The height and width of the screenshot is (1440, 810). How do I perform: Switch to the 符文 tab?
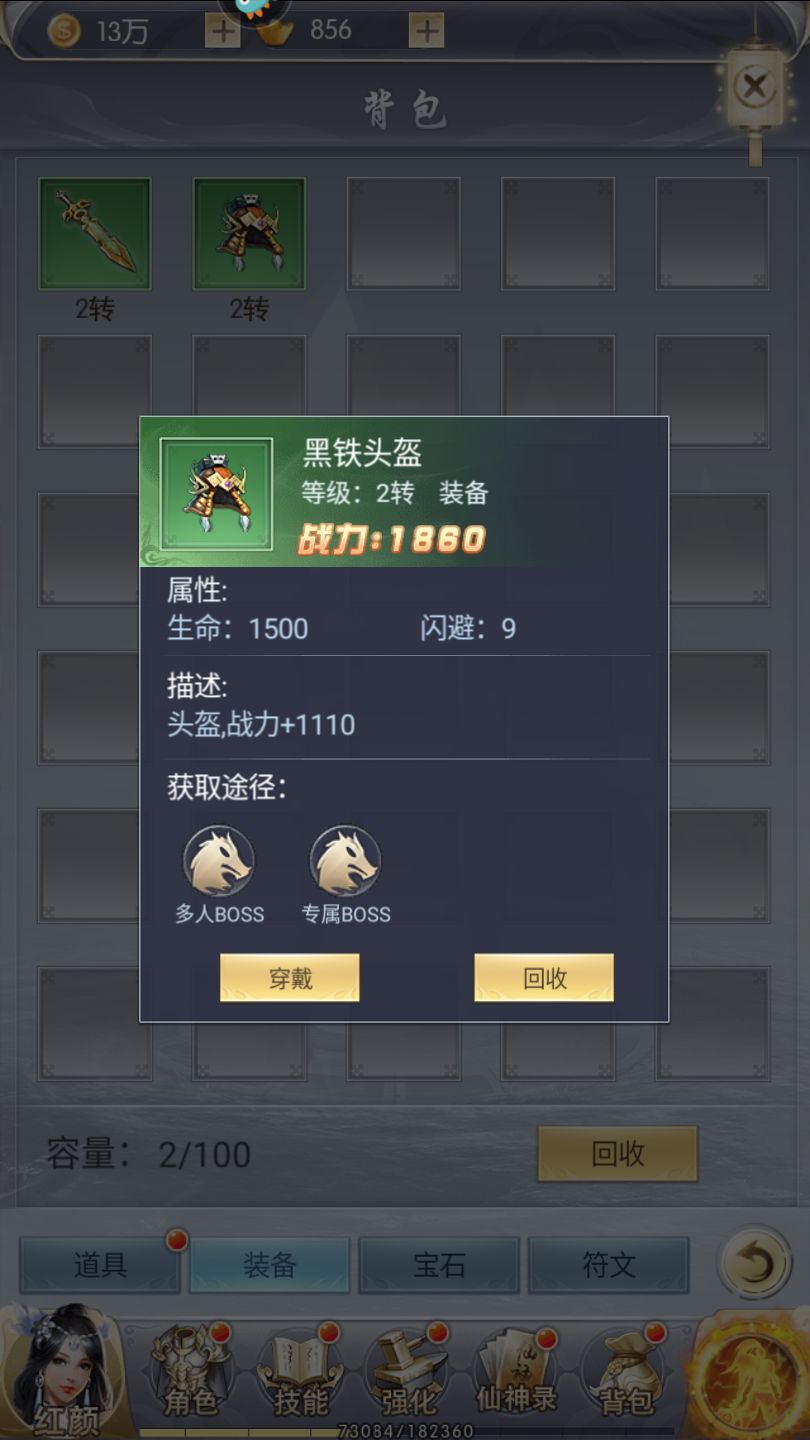[608, 1265]
